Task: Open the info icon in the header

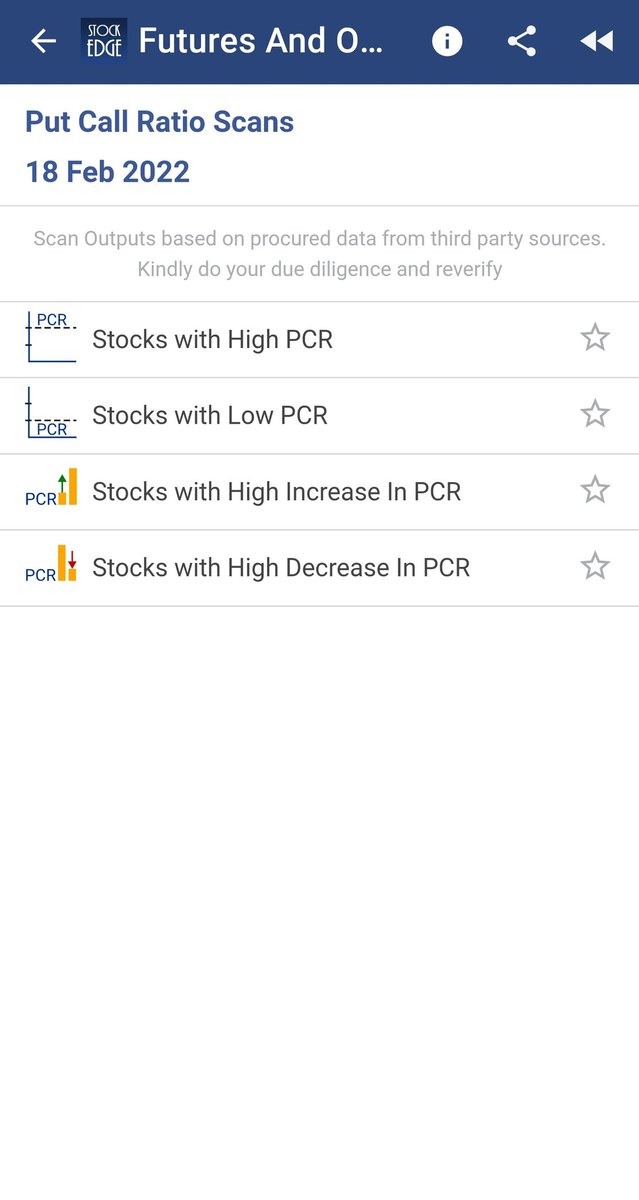Action: point(447,41)
